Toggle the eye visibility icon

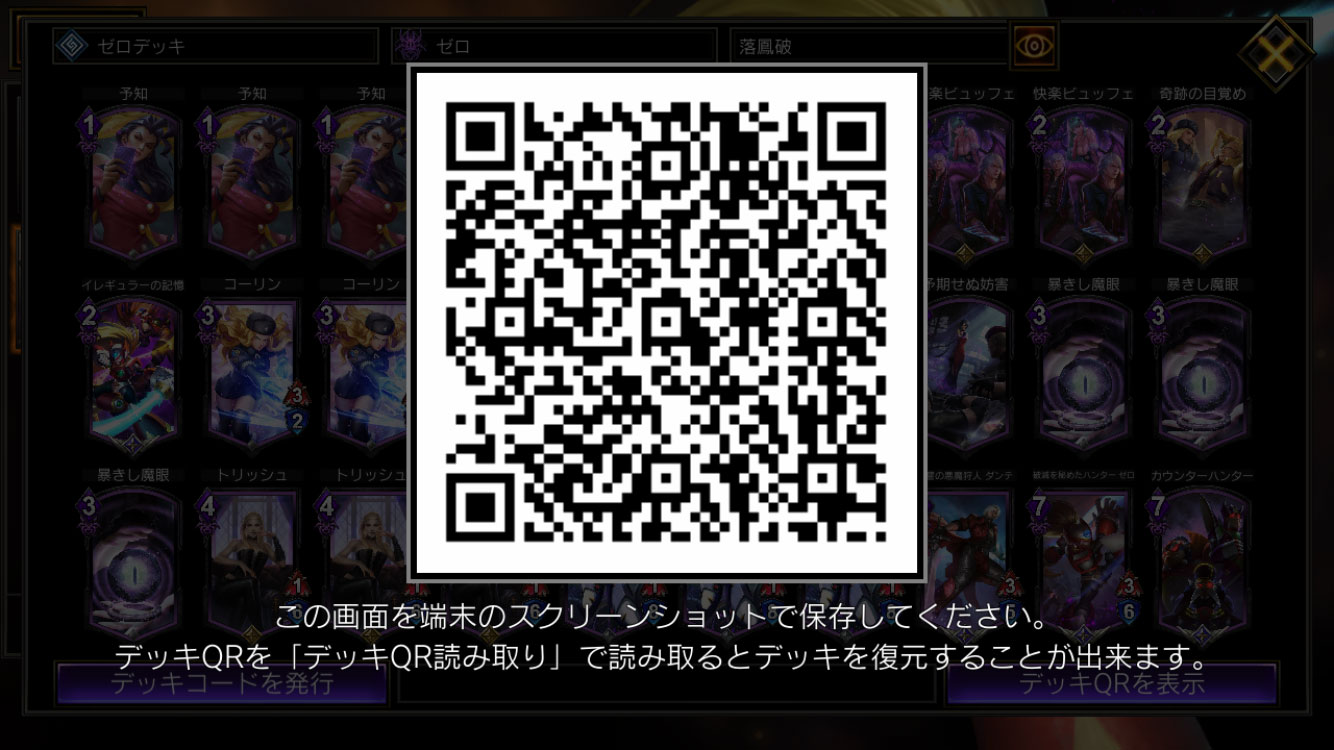click(1035, 46)
